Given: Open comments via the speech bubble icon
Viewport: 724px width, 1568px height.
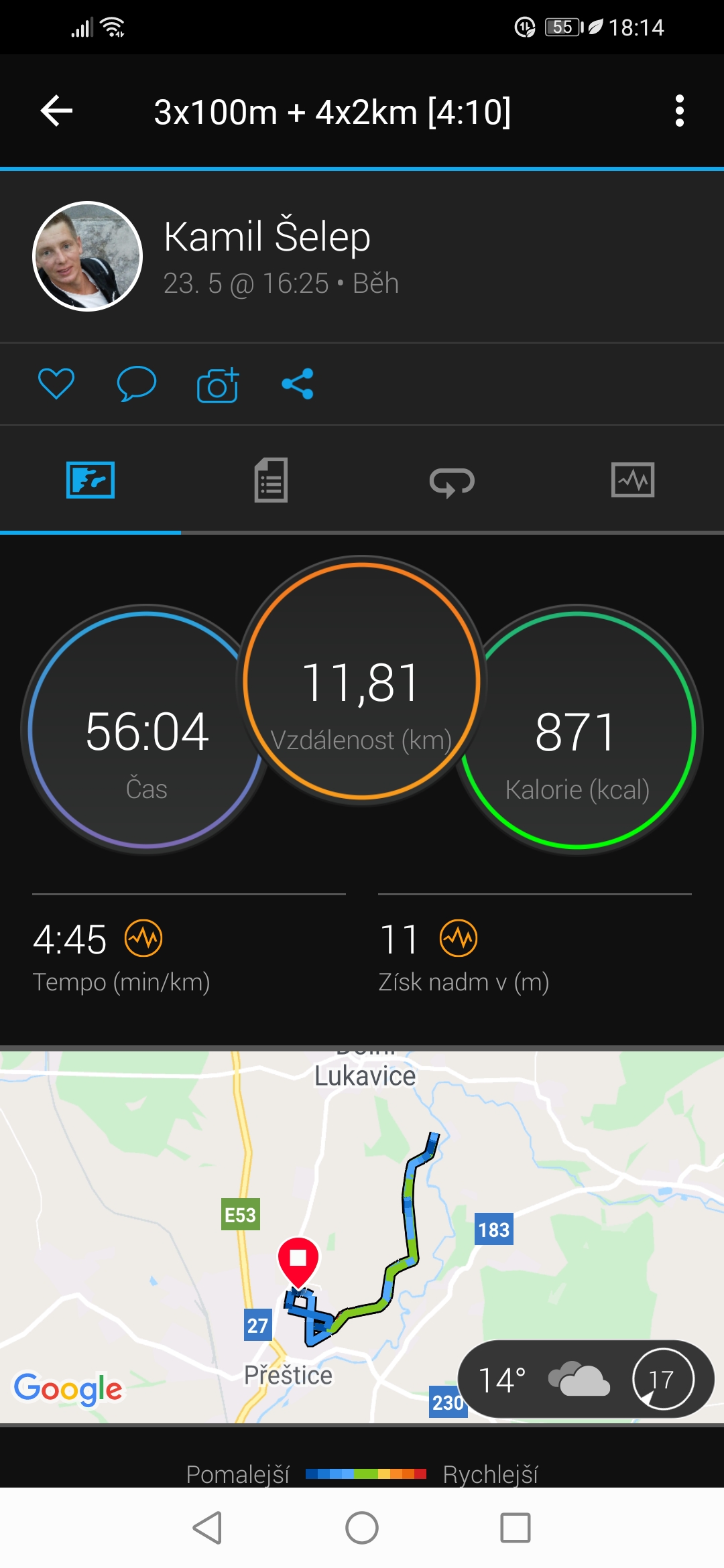Looking at the screenshot, I should point(137,384).
